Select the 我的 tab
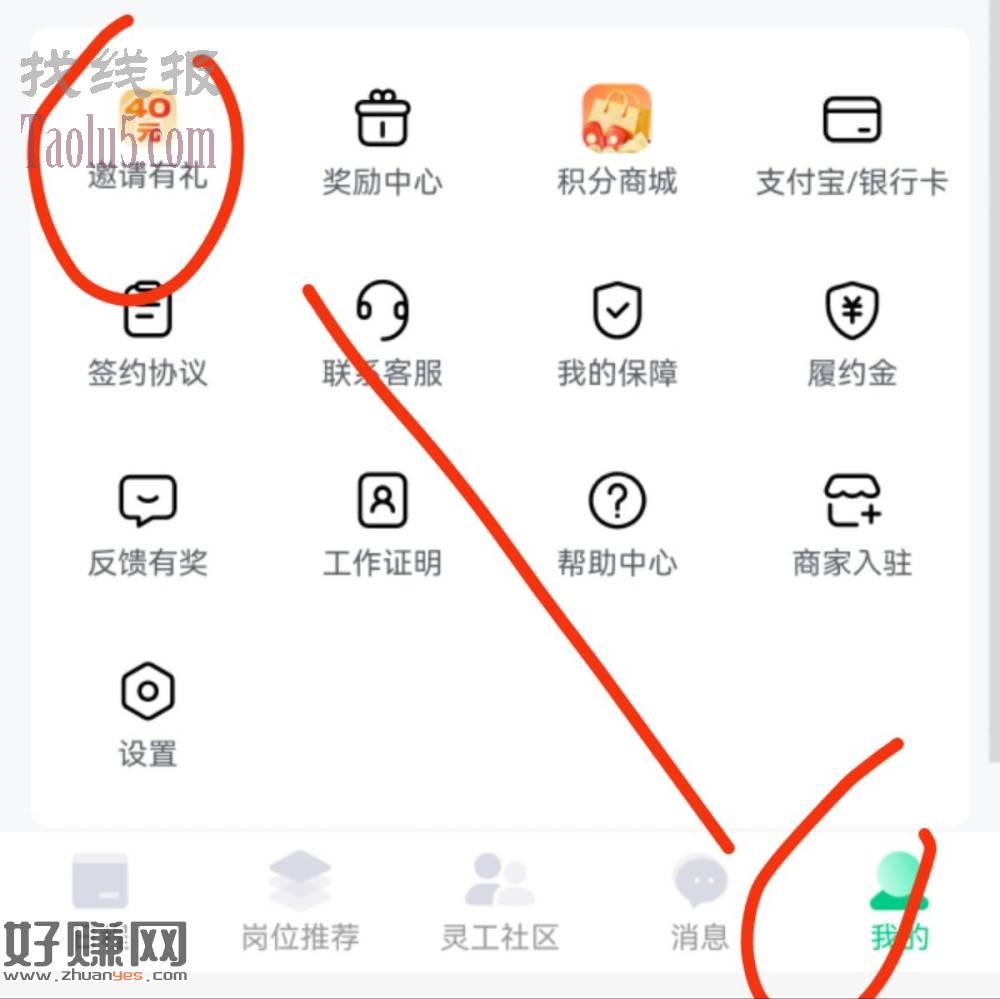 [898, 902]
